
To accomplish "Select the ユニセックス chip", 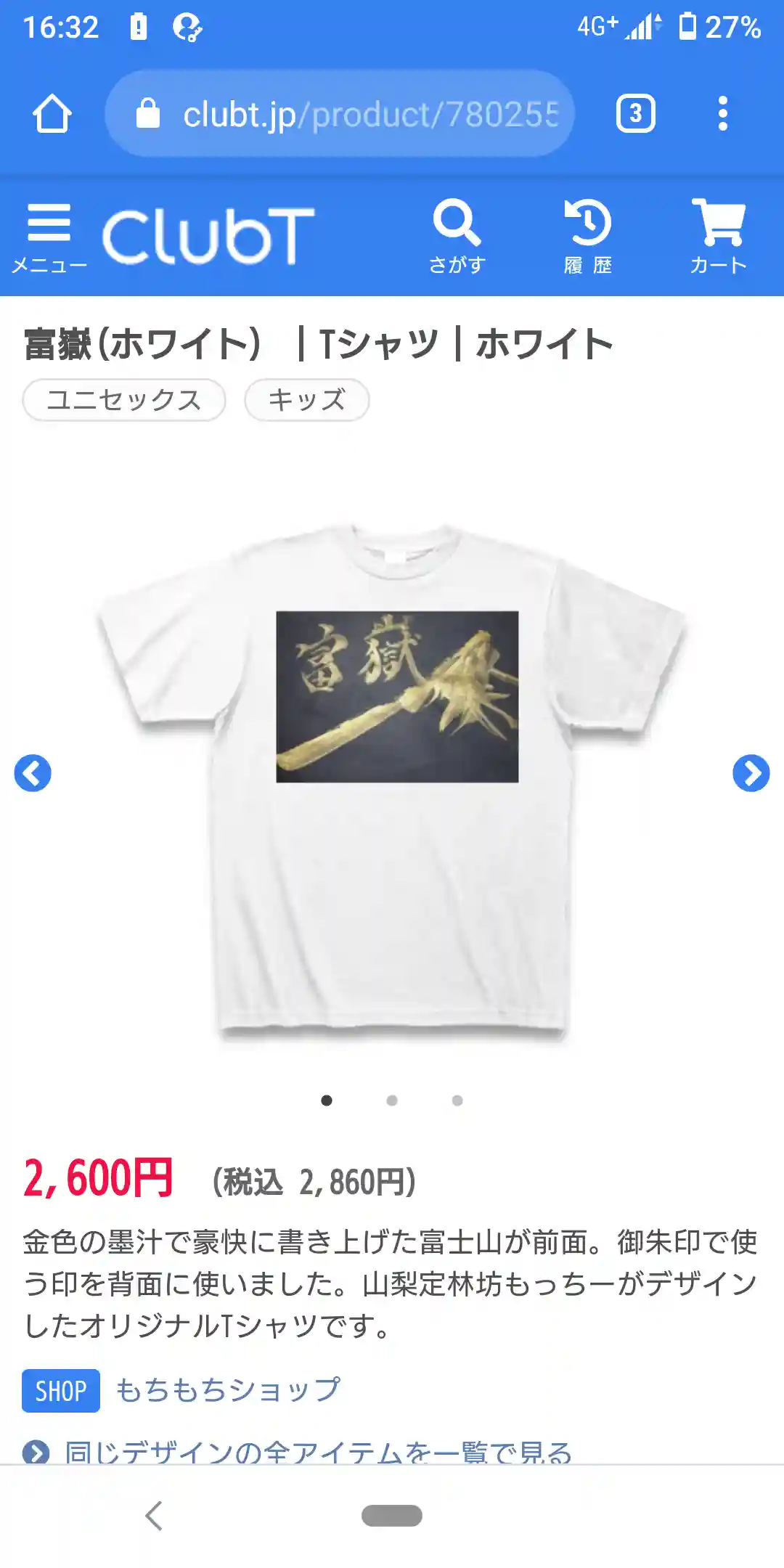I will pos(124,400).
